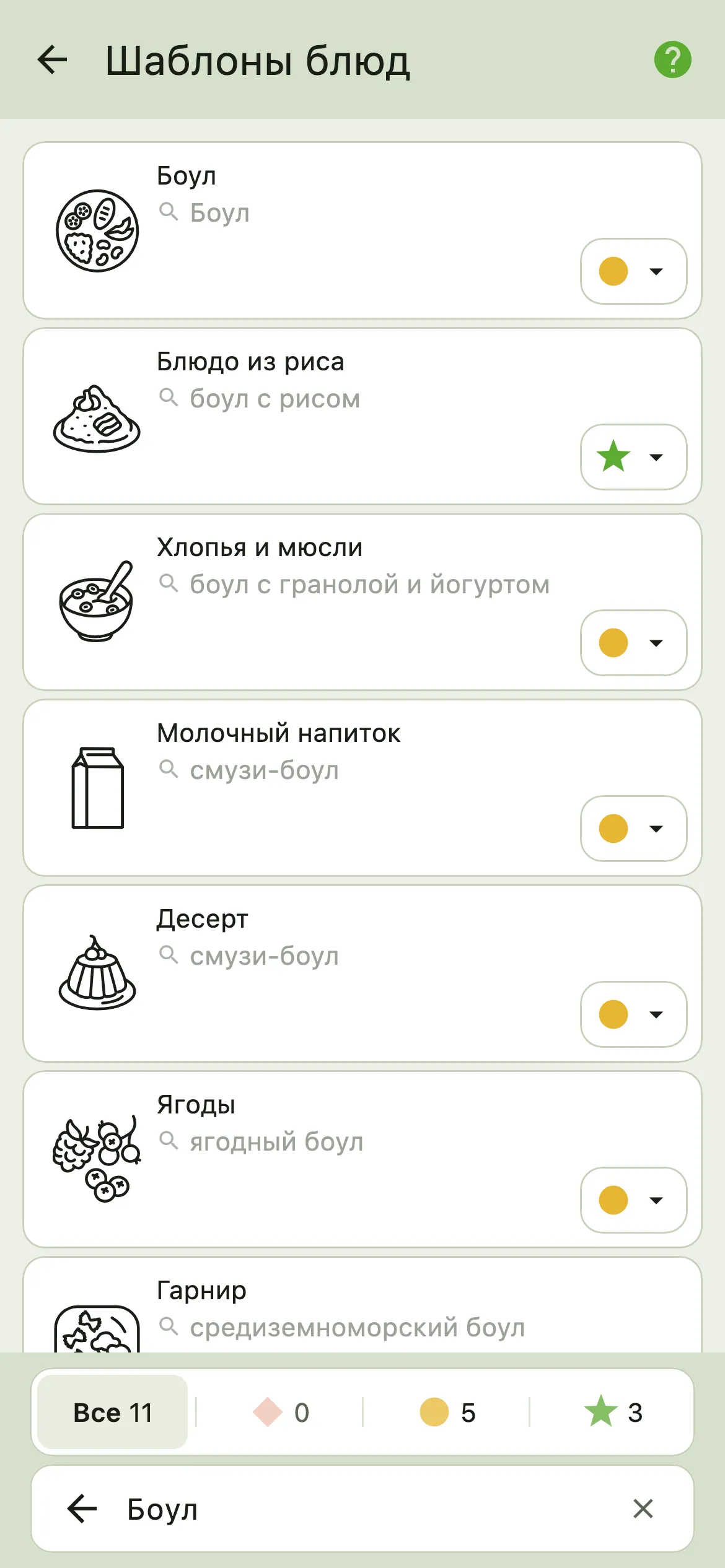This screenshot has height=1568, width=725.
Task: Open the Блюдо из риса card
Action: (362, 416)
